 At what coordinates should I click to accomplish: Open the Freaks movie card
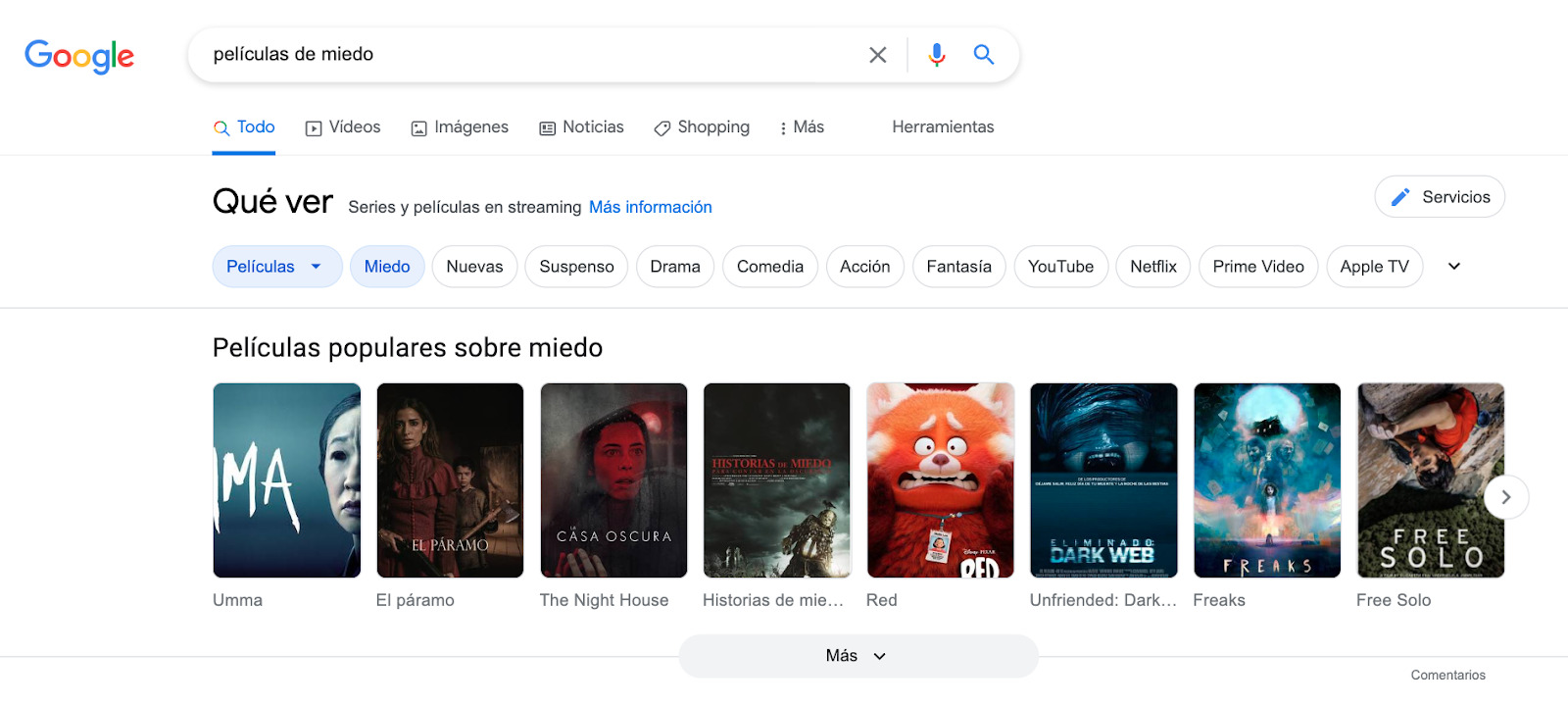coord(1266,480)
